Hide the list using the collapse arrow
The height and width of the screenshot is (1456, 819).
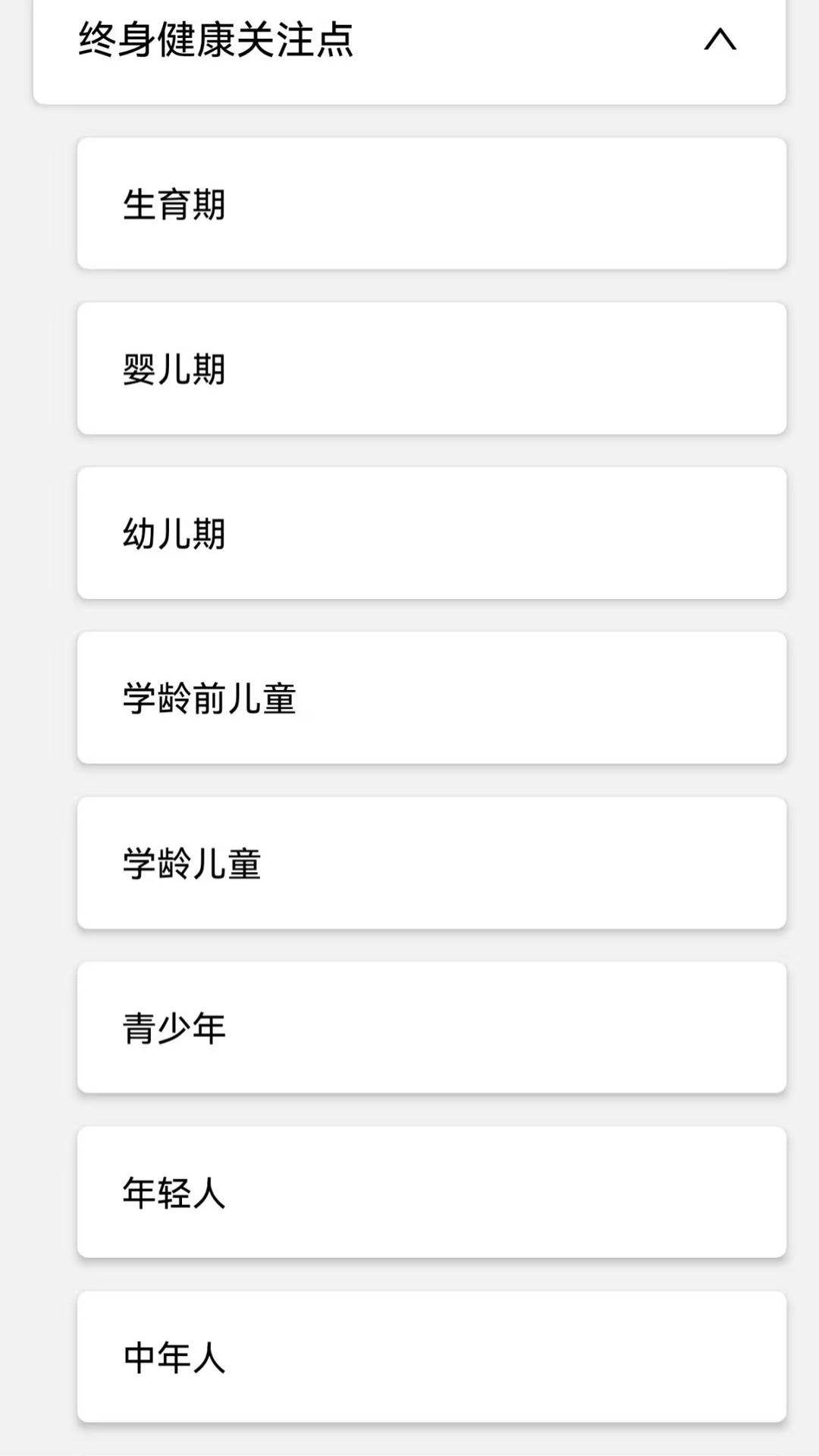(x=719, y=42)
